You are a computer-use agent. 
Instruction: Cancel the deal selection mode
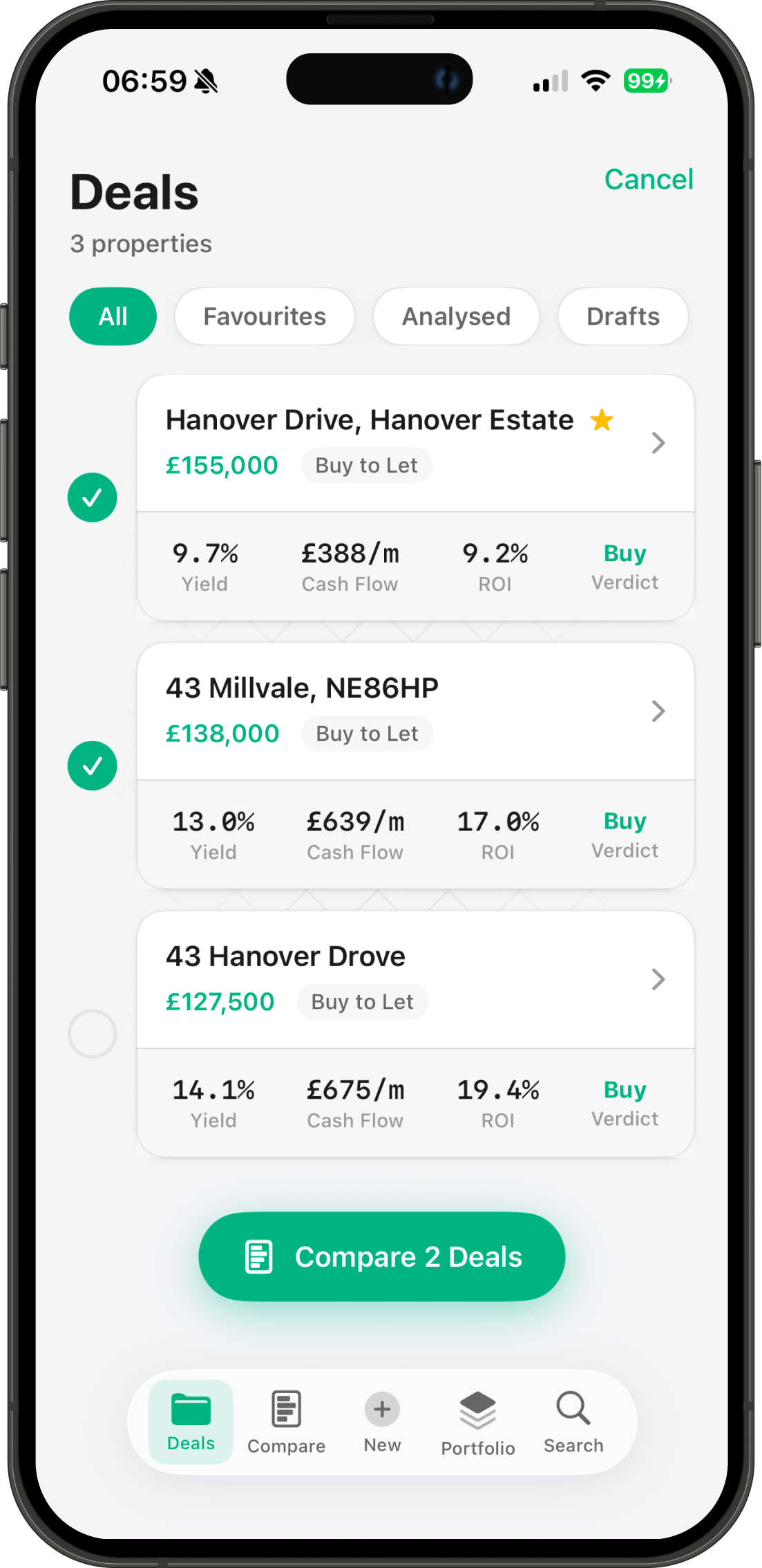(648, 180)
